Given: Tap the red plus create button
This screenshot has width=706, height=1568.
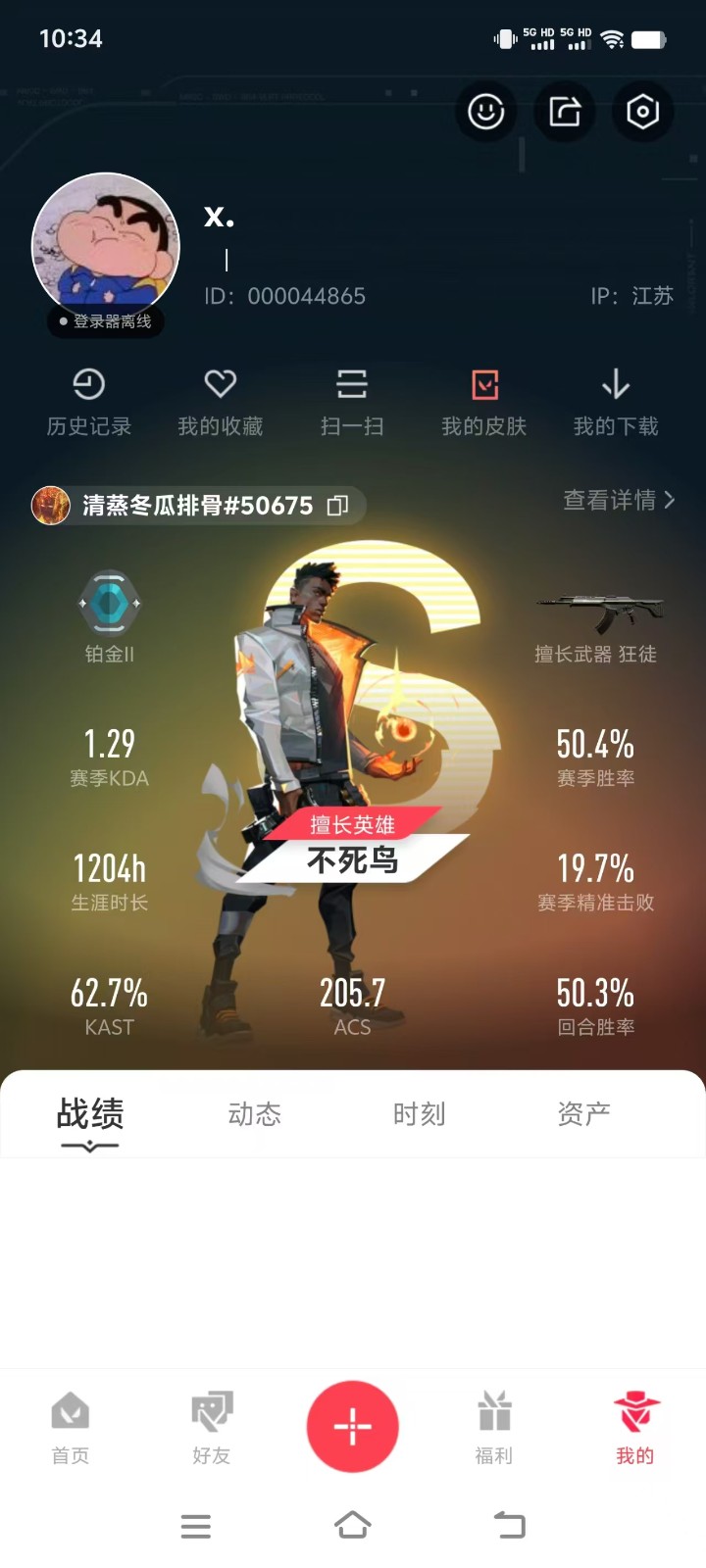Looking at the screenshot, I should [x=353, y=1426].
